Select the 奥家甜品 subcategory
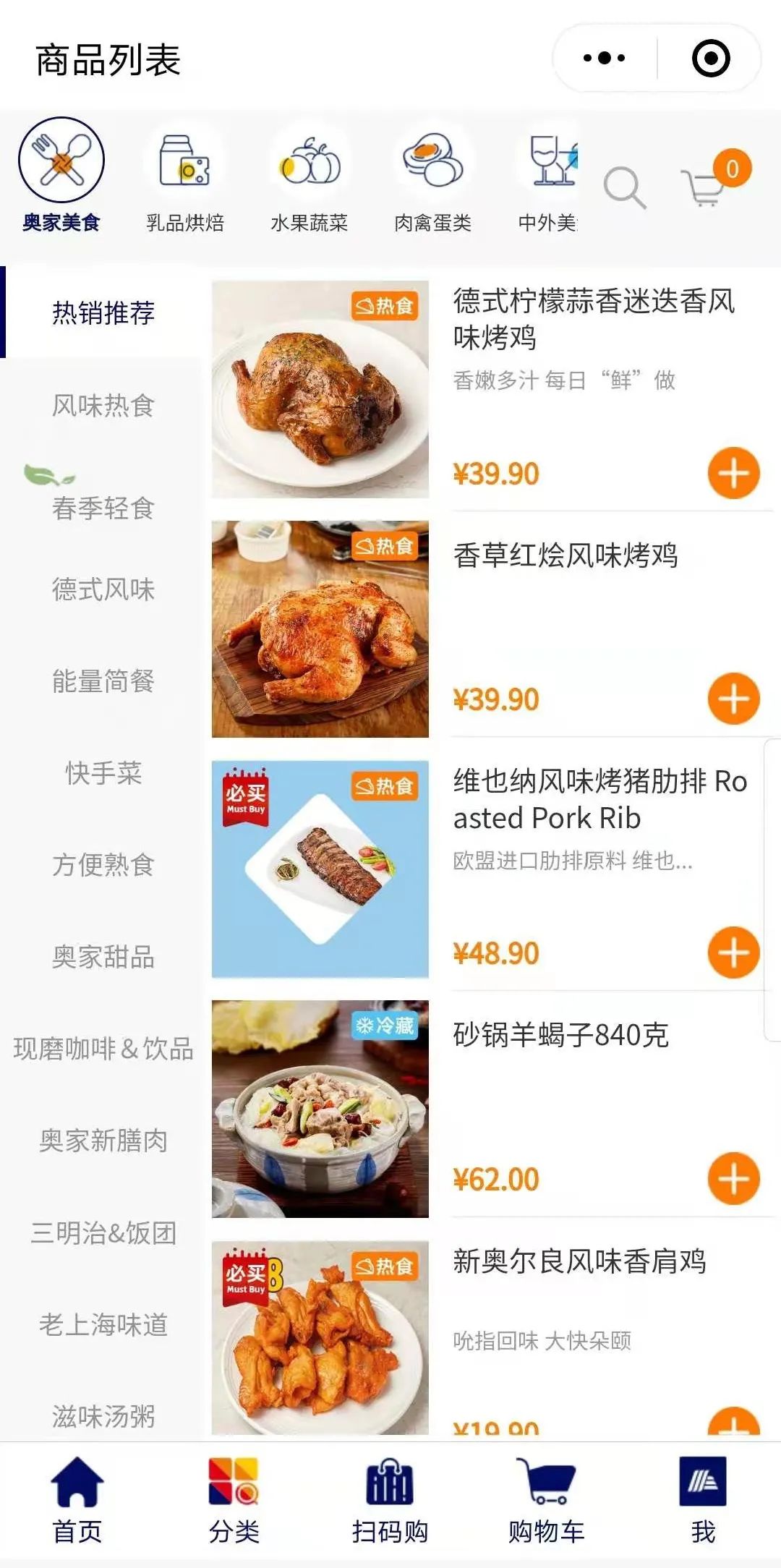The image size is (781, 1568). [103, 956]
